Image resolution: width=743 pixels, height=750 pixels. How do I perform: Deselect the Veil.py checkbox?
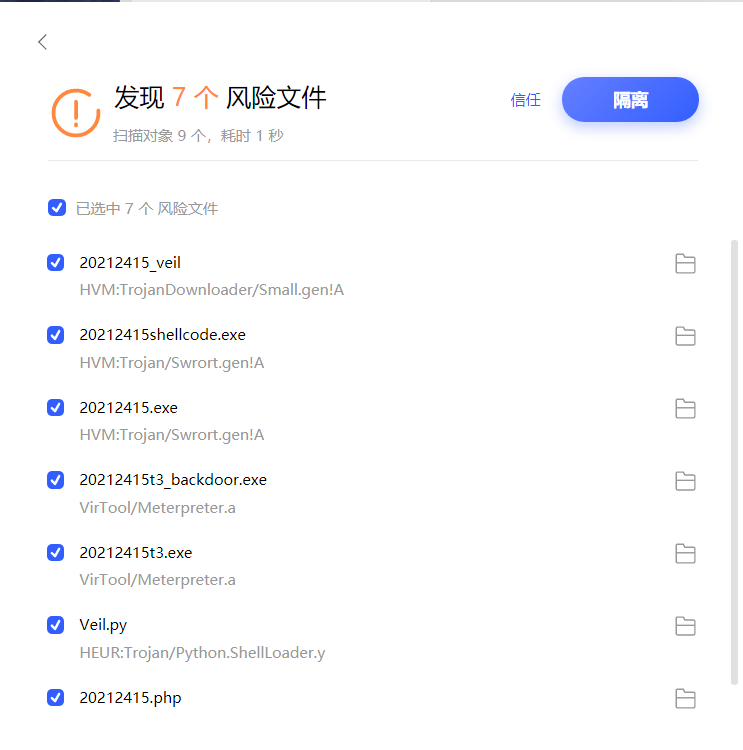(56, 625)
